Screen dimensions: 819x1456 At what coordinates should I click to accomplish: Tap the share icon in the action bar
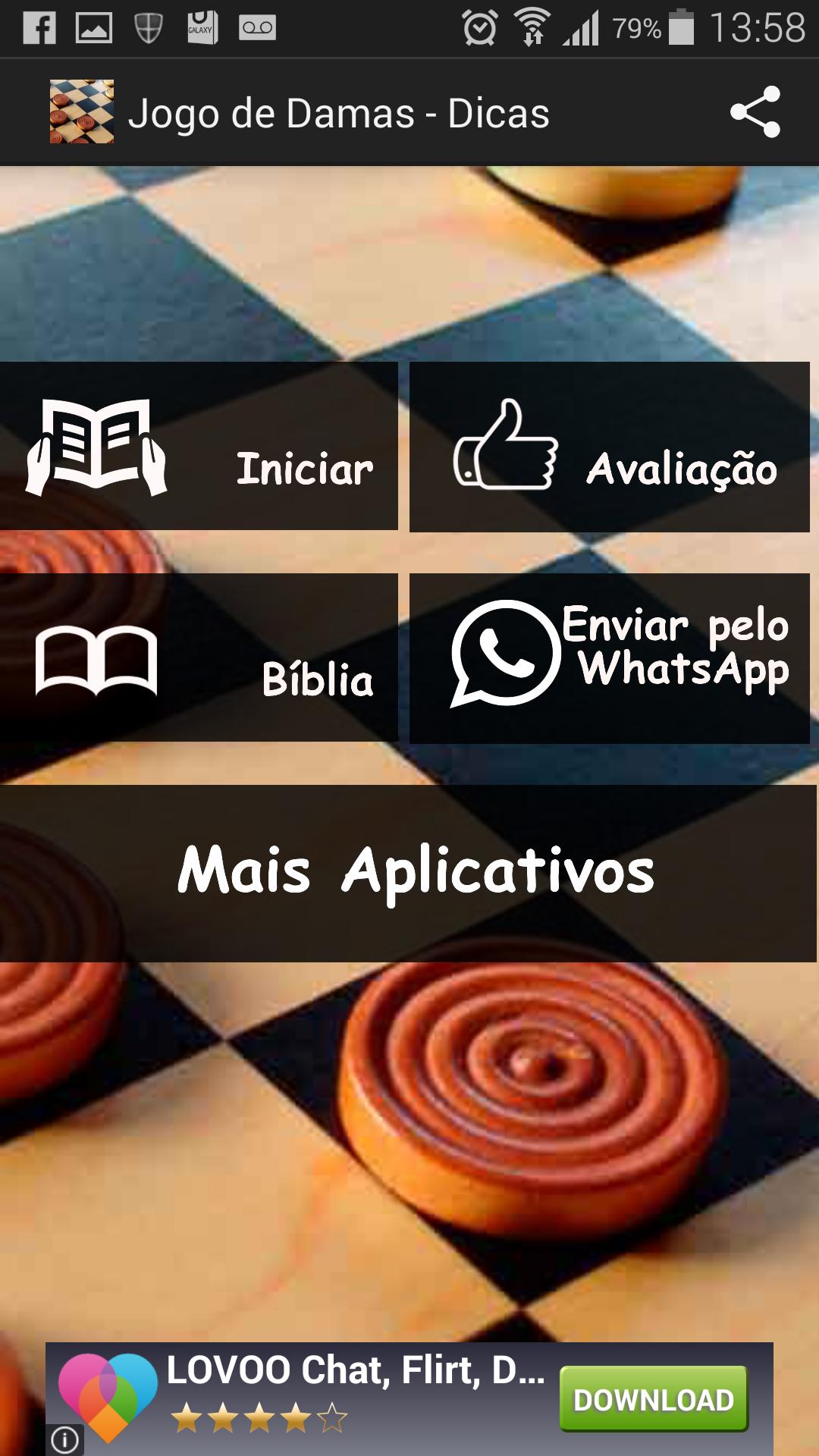click(x=755, y=111)
